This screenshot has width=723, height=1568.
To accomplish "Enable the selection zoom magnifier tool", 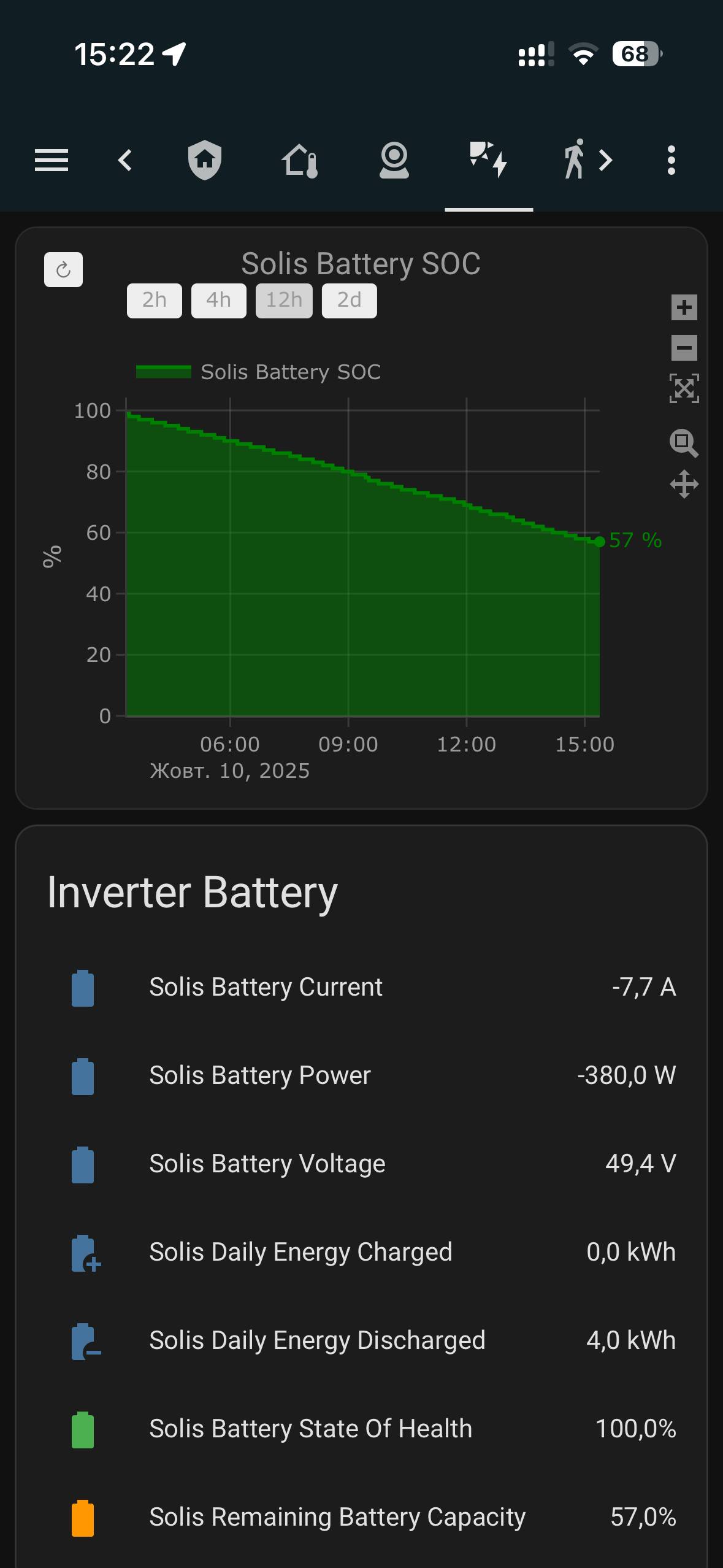I will click(684, 443).
